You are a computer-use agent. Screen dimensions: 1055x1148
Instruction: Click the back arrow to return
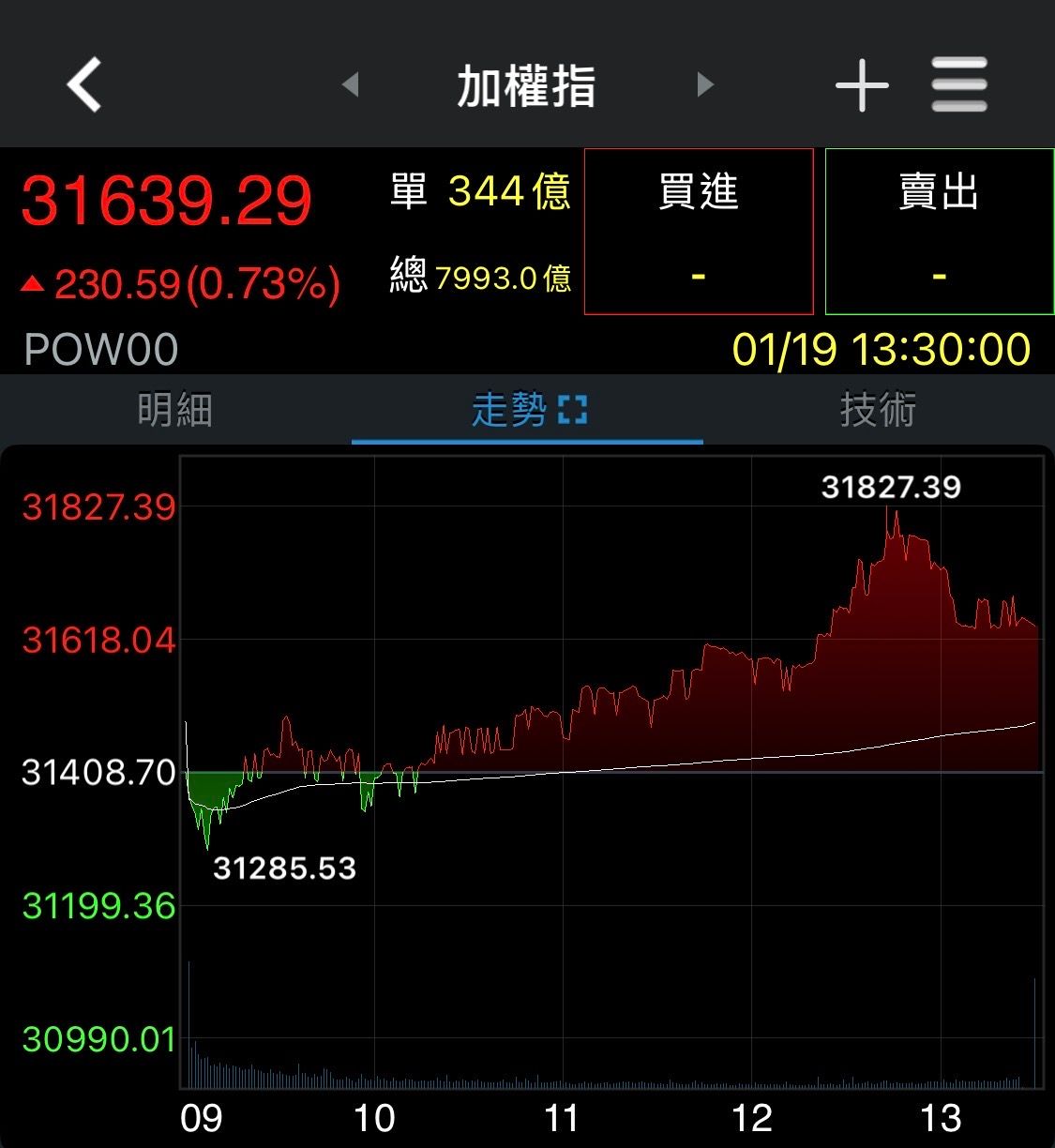(83, 84)
